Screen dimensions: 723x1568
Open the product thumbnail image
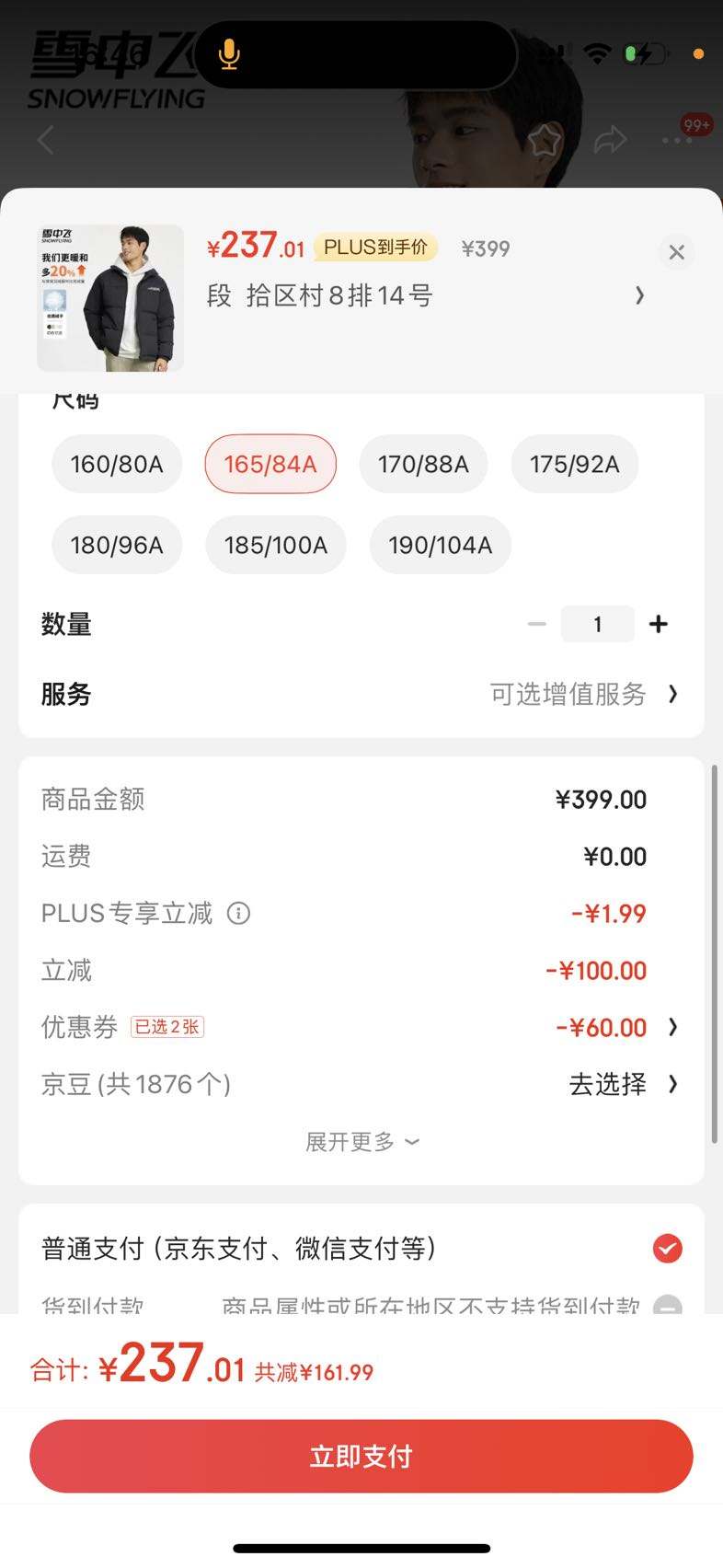point(110,298)
